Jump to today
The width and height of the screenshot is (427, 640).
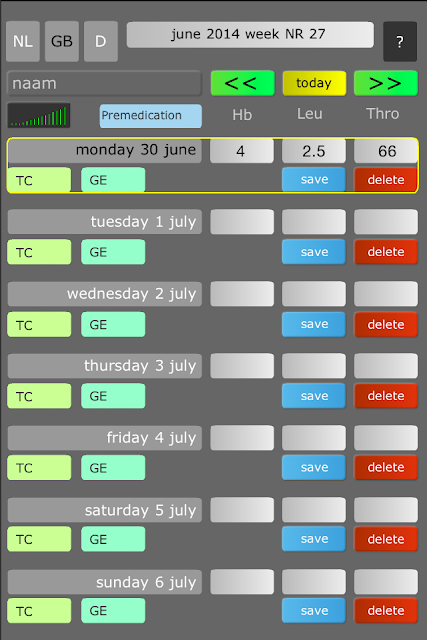click(x=314, y=83)
